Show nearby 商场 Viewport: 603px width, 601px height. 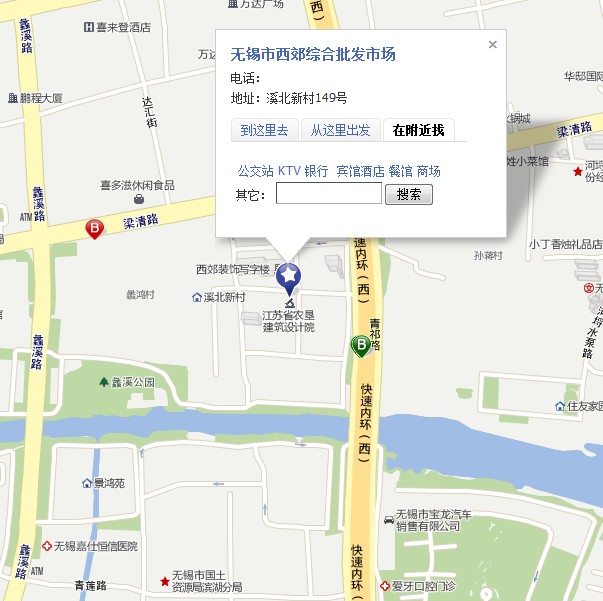429,171
